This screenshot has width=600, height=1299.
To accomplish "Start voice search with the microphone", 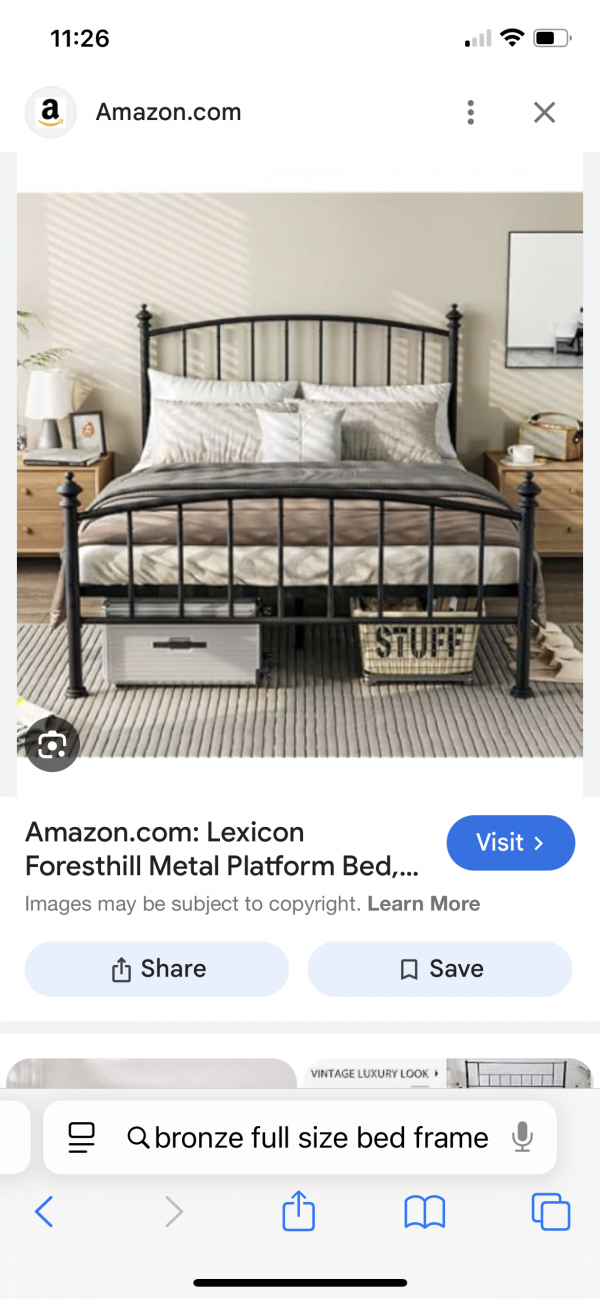I will [521, 1137].
